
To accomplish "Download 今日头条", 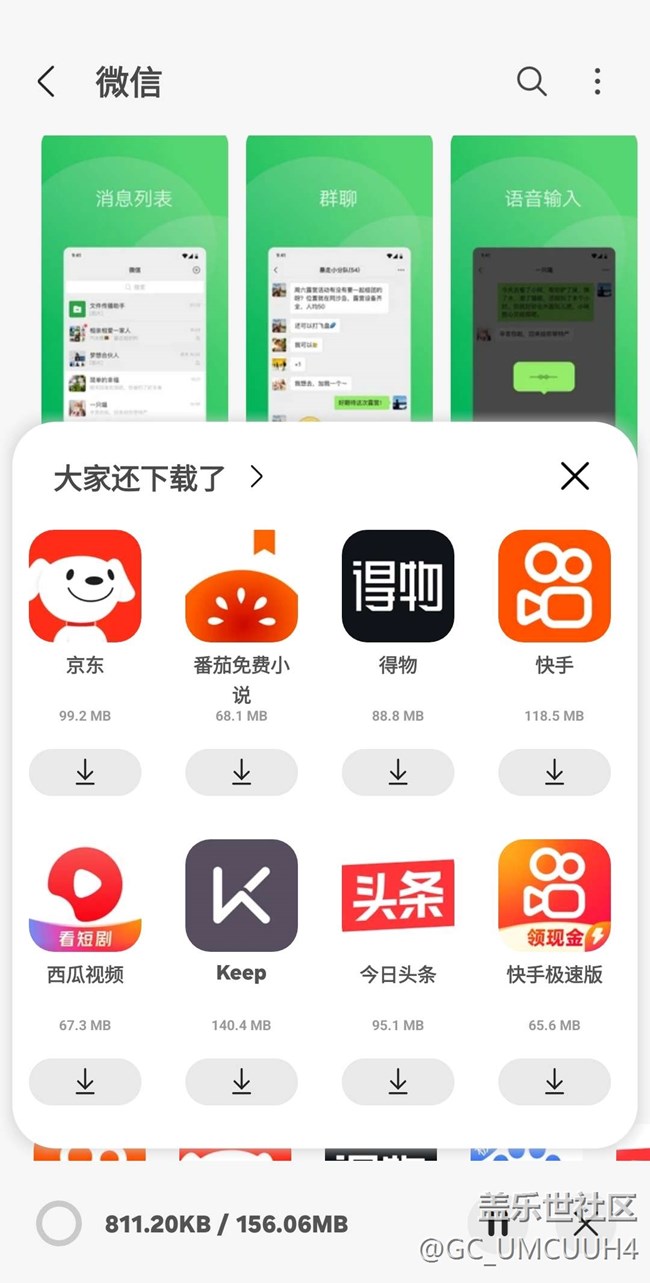I will coord(398,1081).
